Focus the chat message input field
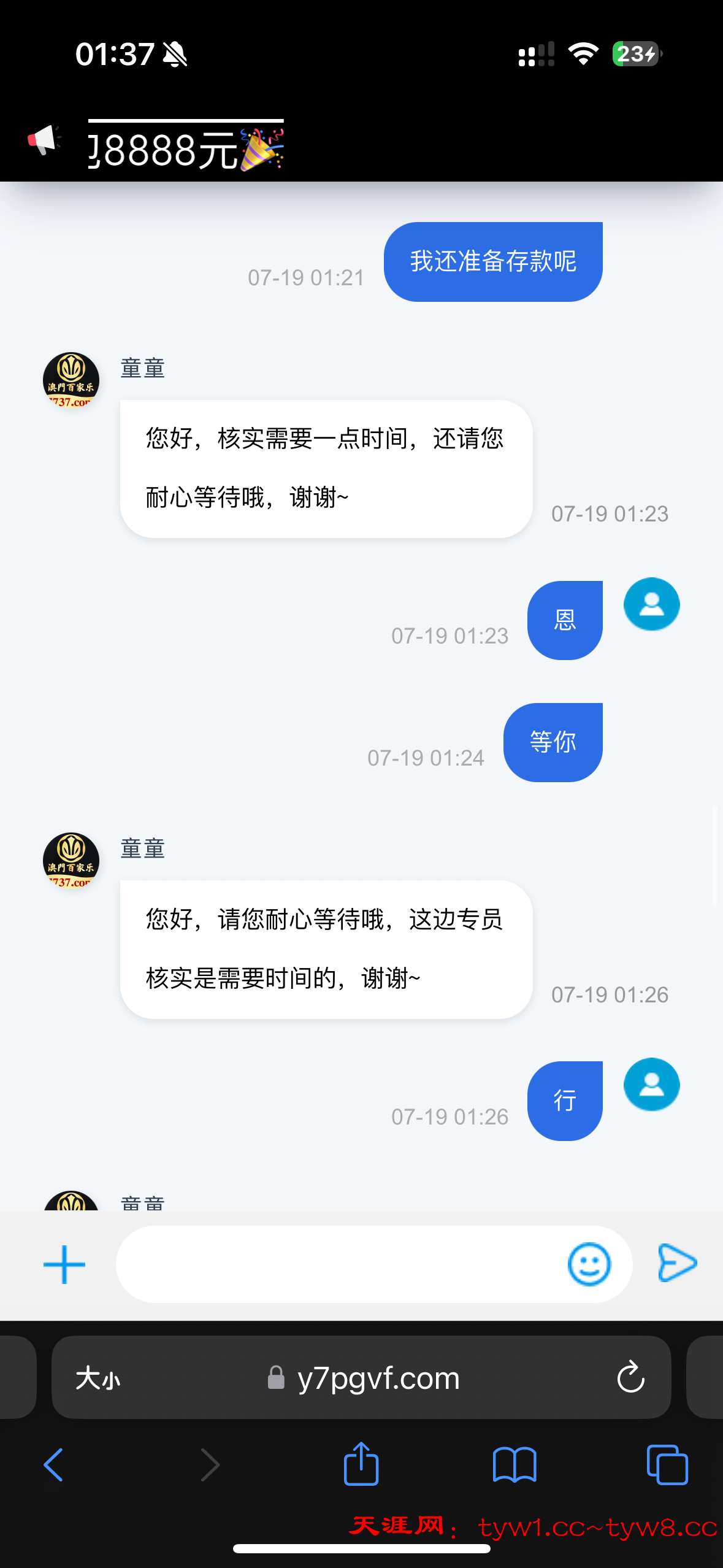This screenshot has width=723, height=1568. (337, 1264)
